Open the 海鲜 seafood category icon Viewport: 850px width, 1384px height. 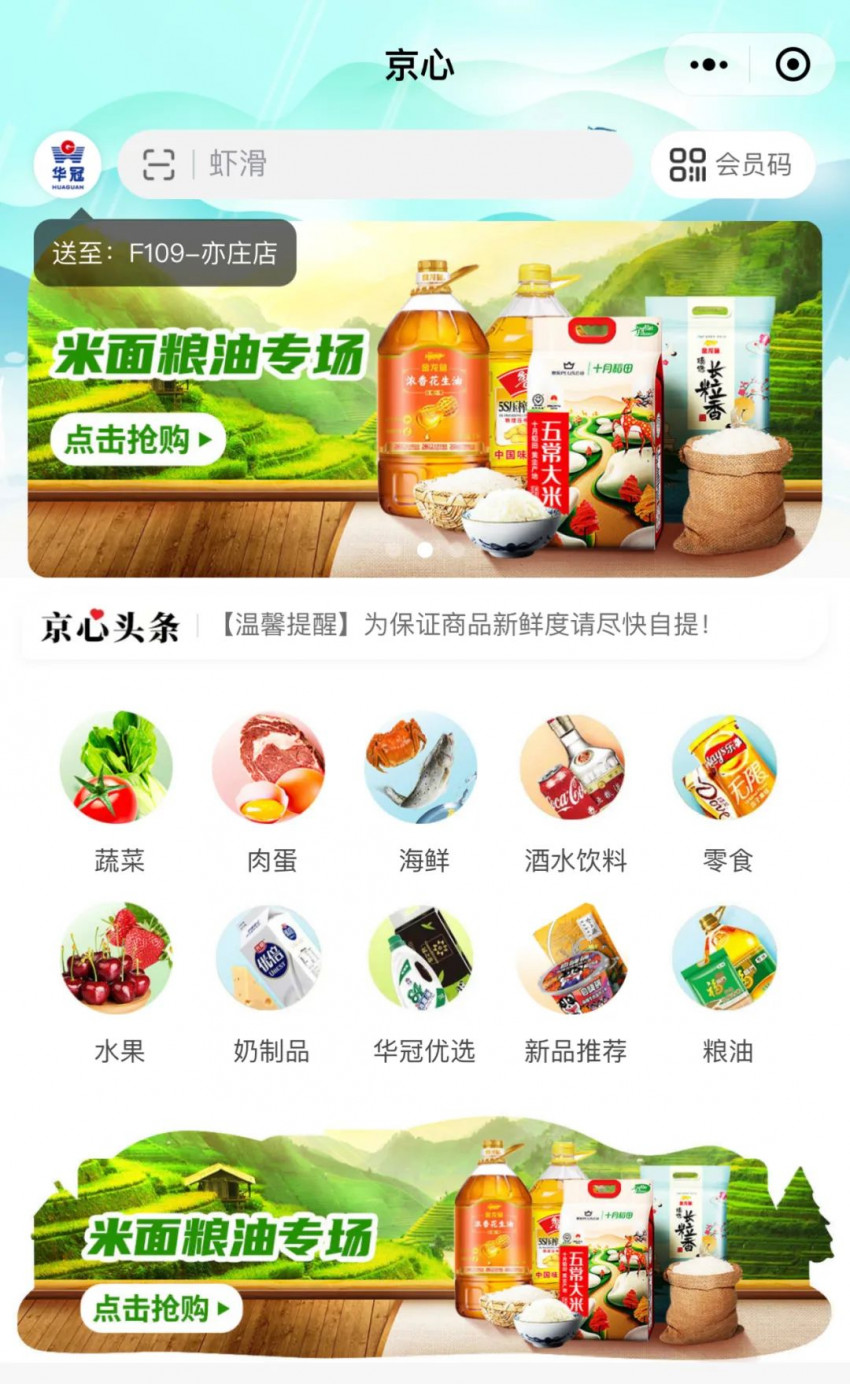[x=422, y=766]
